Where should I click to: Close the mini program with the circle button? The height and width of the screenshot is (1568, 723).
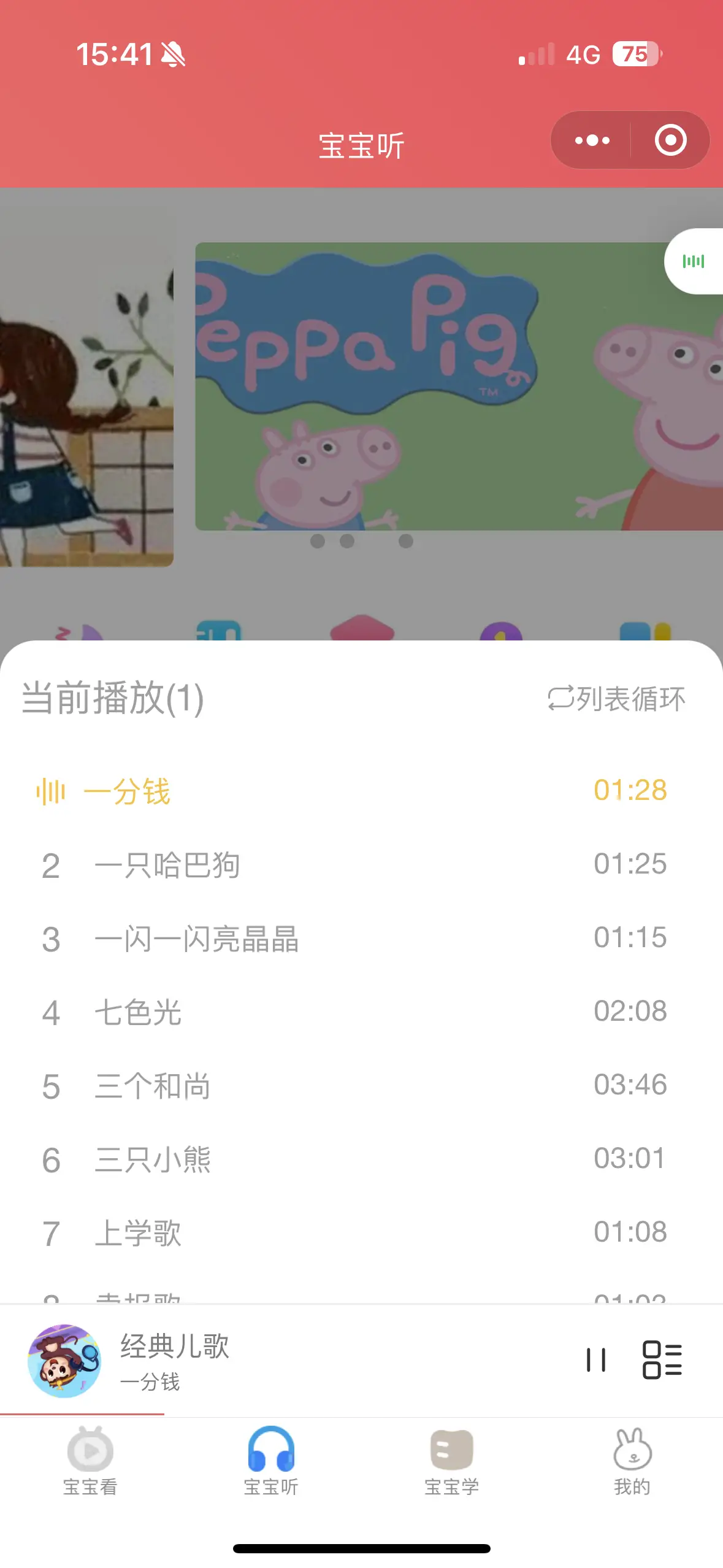[670, 140]
